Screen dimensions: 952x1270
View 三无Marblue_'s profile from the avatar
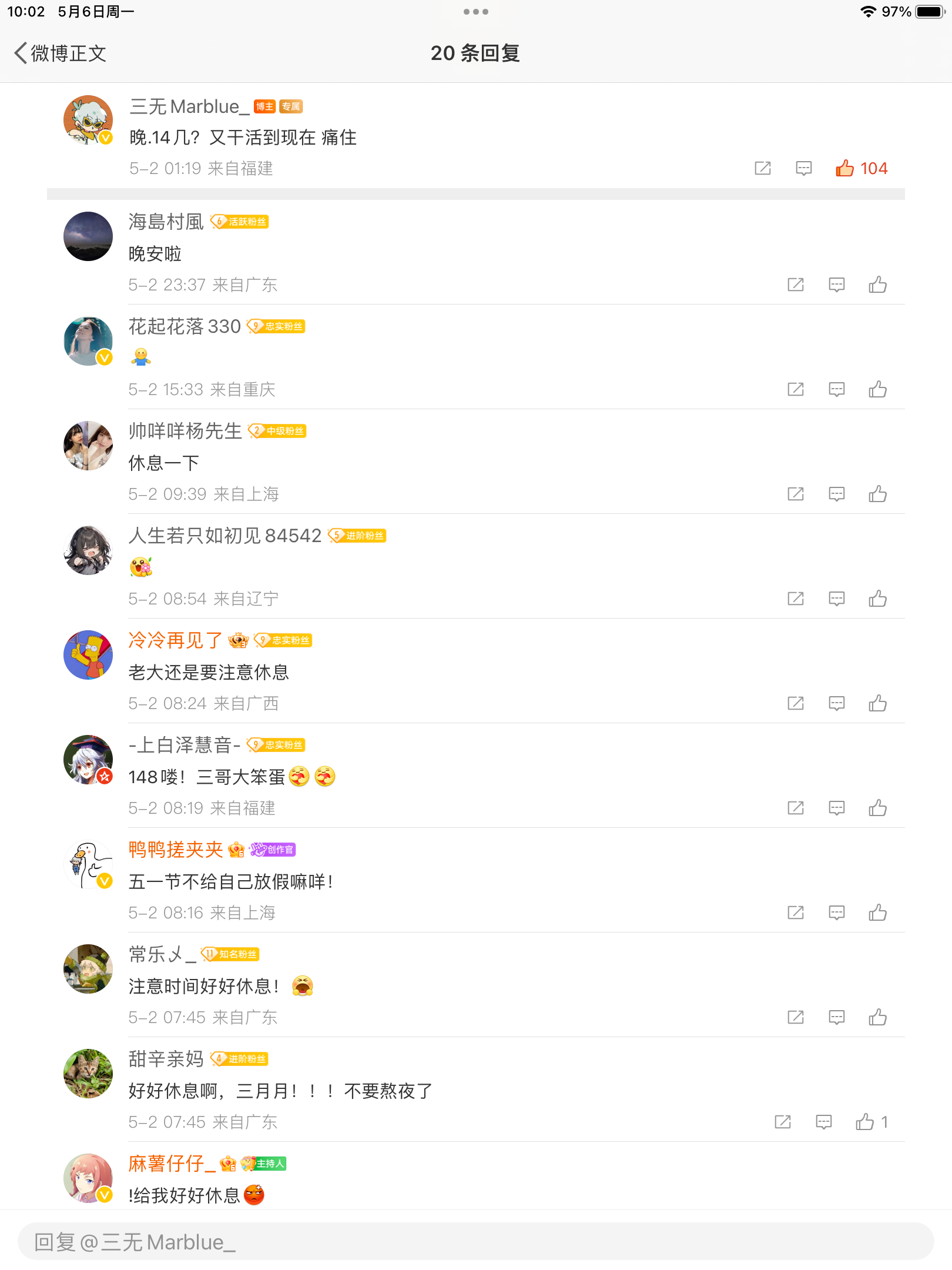pos(88,120)
